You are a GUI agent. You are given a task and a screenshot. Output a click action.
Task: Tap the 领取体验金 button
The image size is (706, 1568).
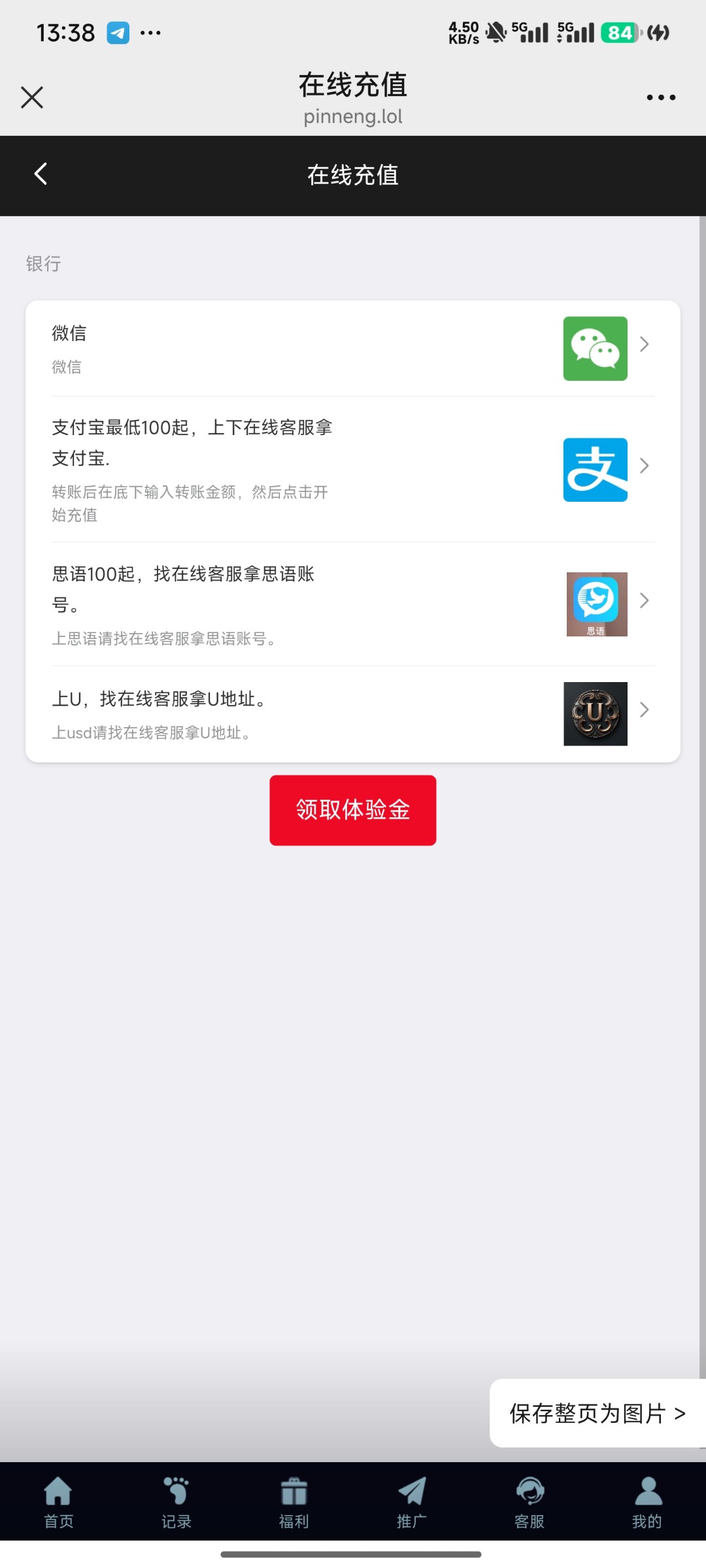[x=353, y=810]
